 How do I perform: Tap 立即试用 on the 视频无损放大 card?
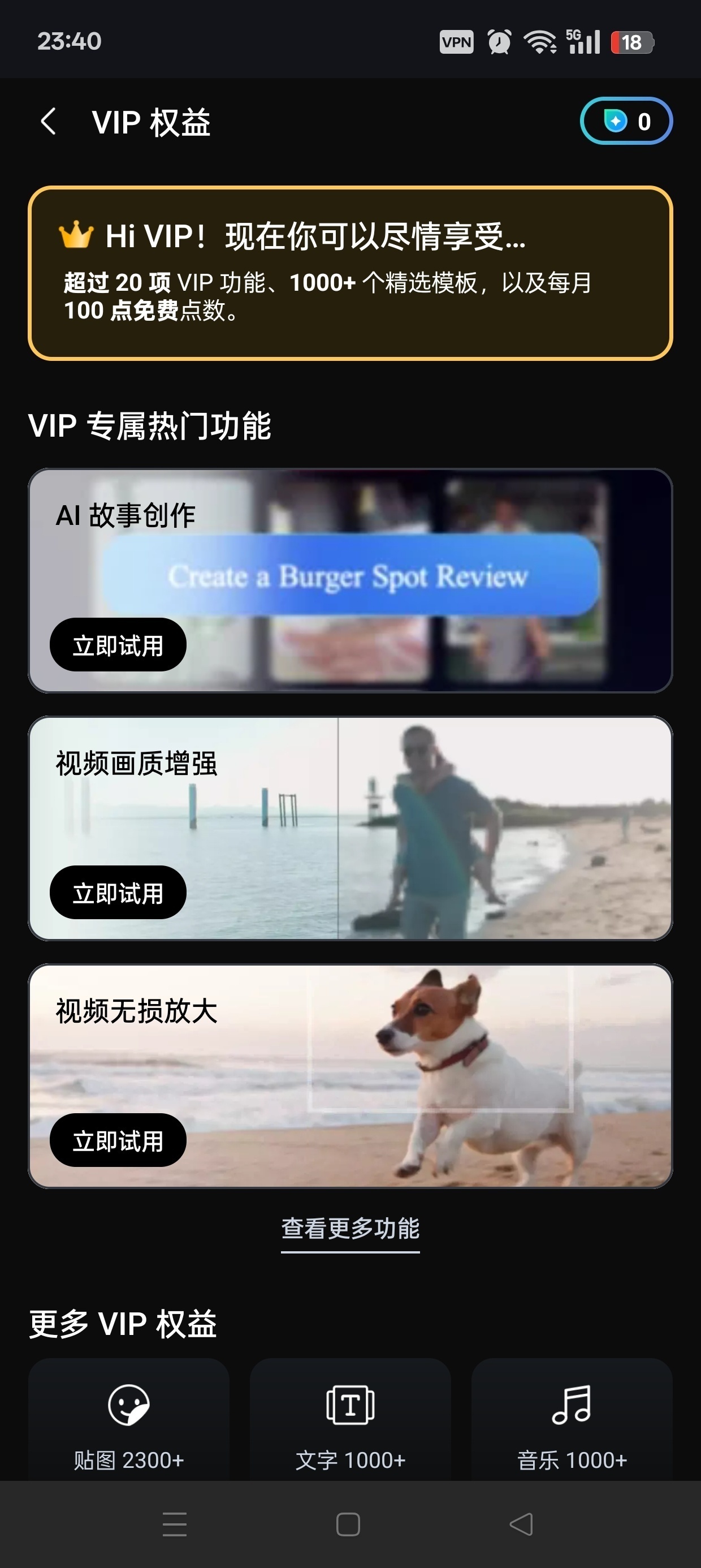point(118,1140)
